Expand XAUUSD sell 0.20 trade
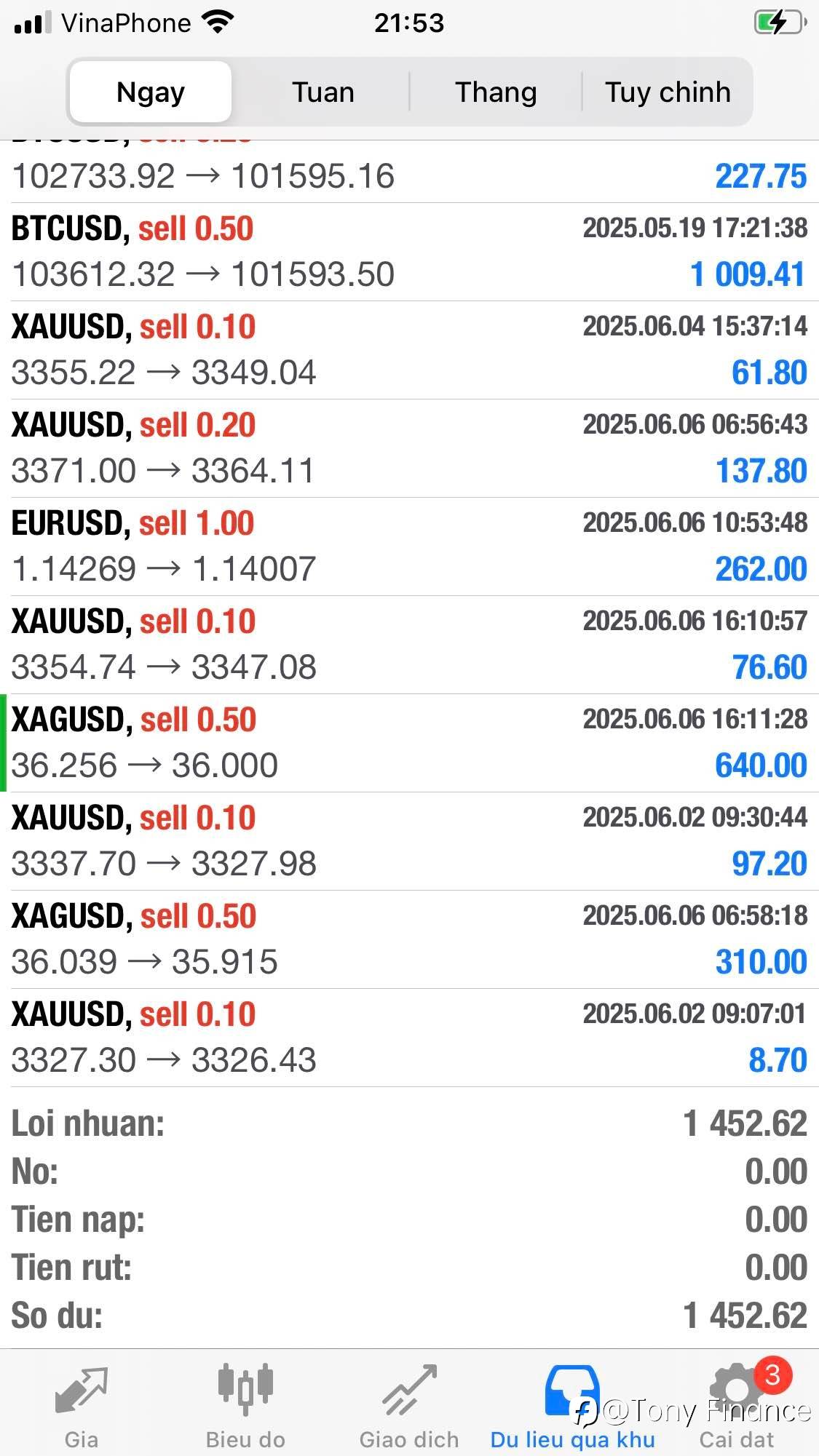Screen dimensions: 819x1456 point(409,448)
